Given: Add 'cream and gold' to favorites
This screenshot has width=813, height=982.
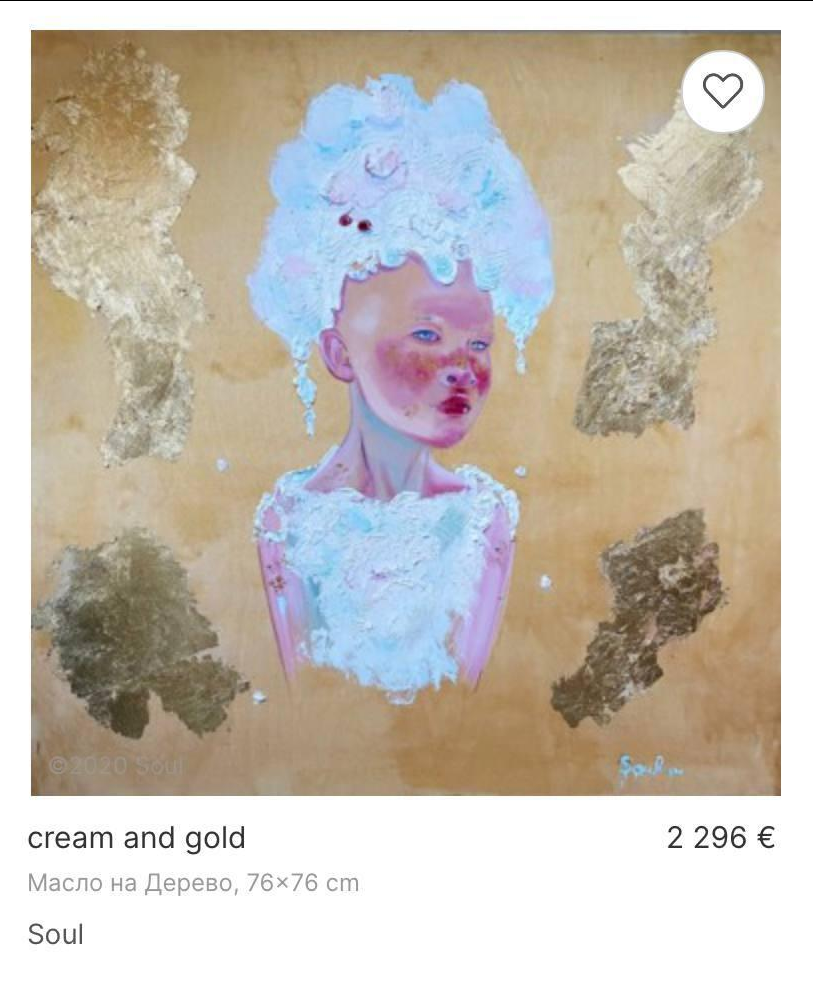Looking at the screenshot, I should [x=722, y=91].
